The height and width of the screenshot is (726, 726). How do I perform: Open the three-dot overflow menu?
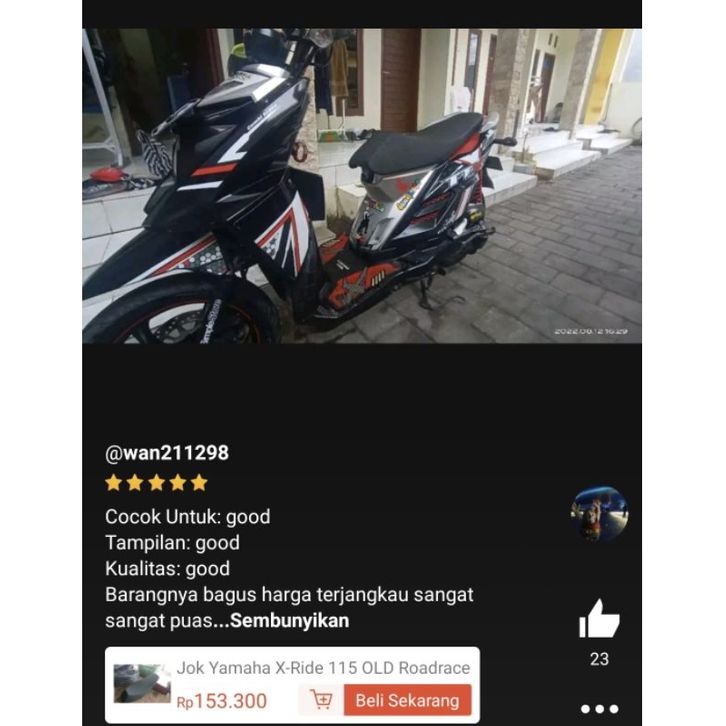[599, 709]
